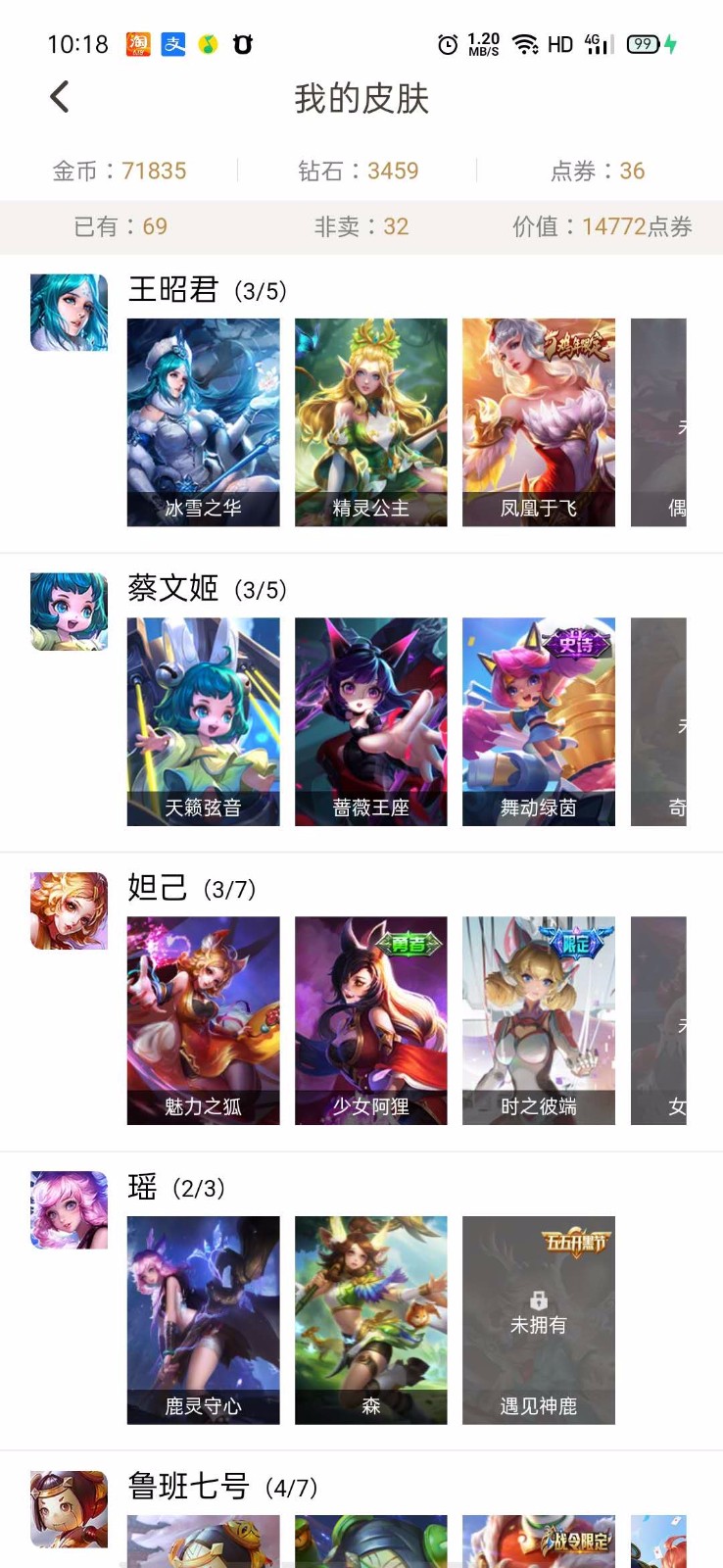723x1568 pixels.
Task: Select the 凤凰于飞 skin
Action: (538, 421)
